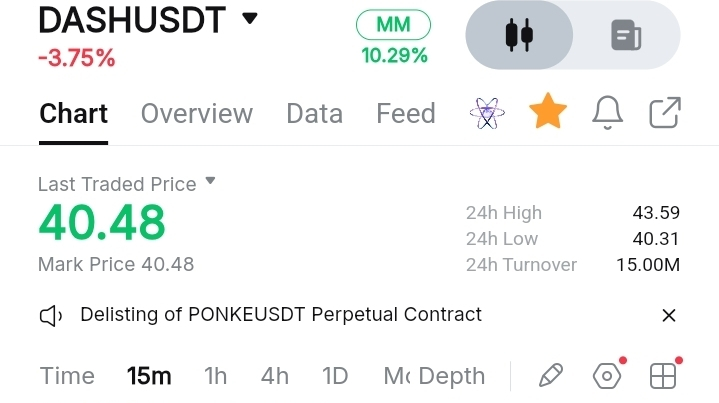The width and height of the screenshot is (719, 403).
Task: Open the Depth chart view
Action: (452, 376)
